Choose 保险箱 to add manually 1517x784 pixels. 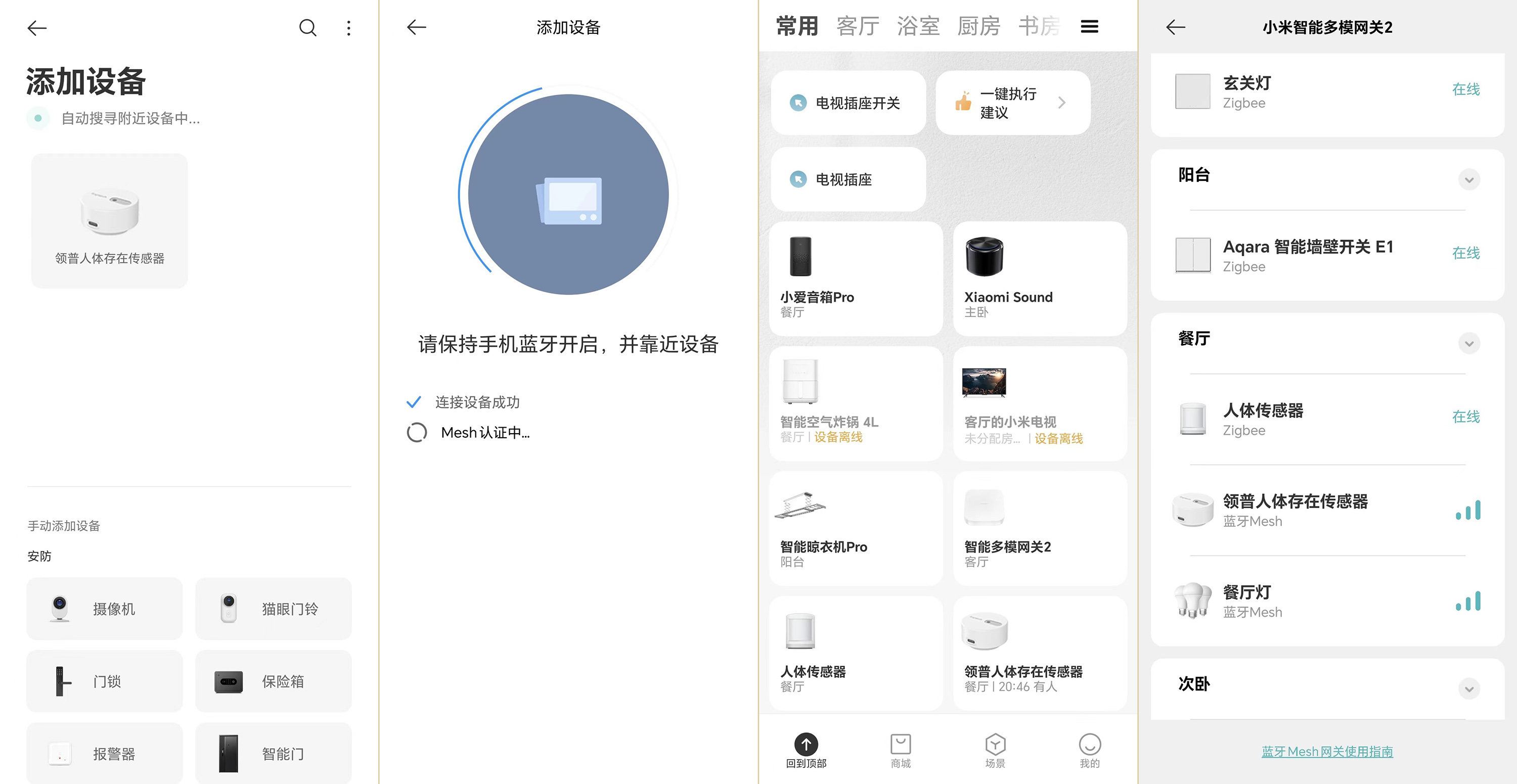273,681
